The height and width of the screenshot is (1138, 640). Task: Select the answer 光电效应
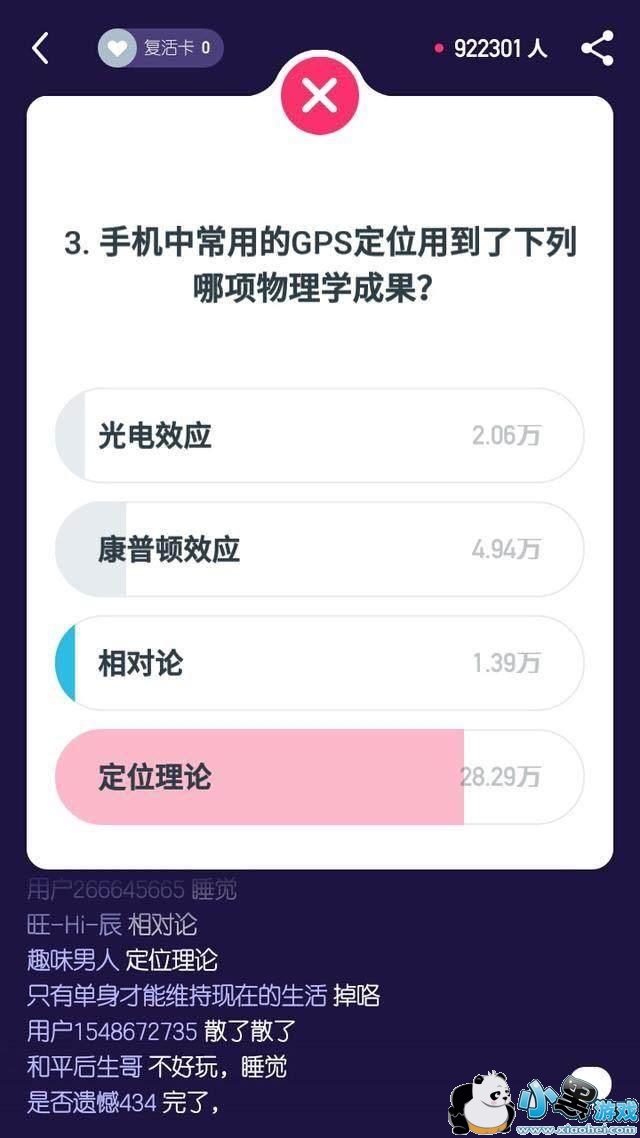click(319, 436)
